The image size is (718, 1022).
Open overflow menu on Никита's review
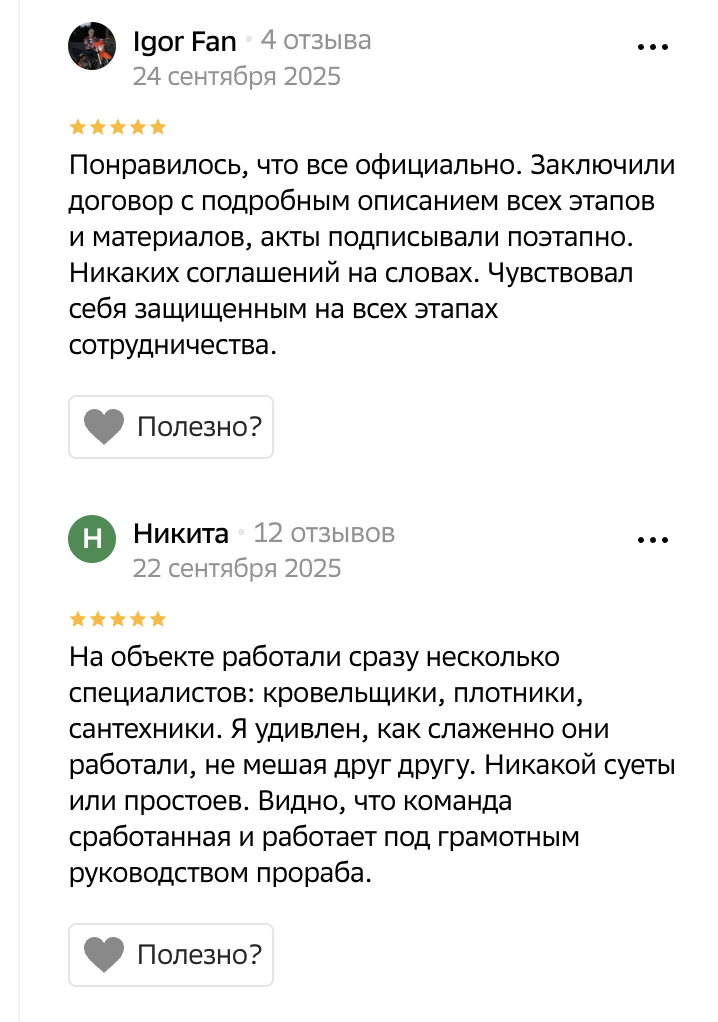(x=652, y=540)
